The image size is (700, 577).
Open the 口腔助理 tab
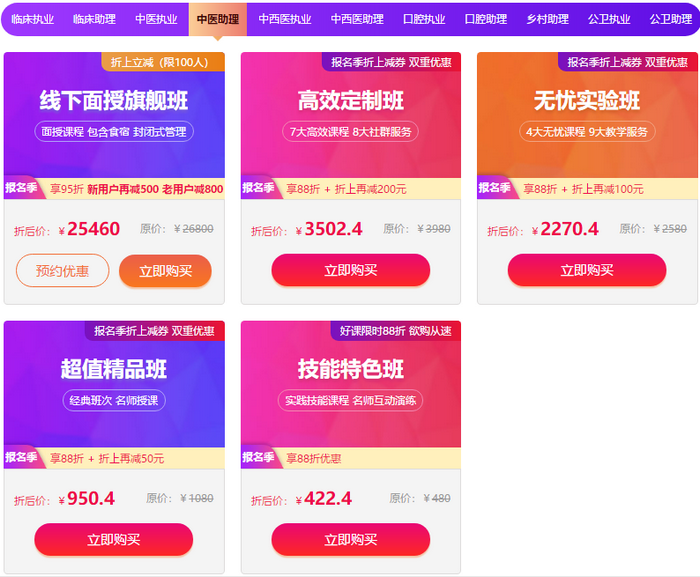[x=486, y=19]
